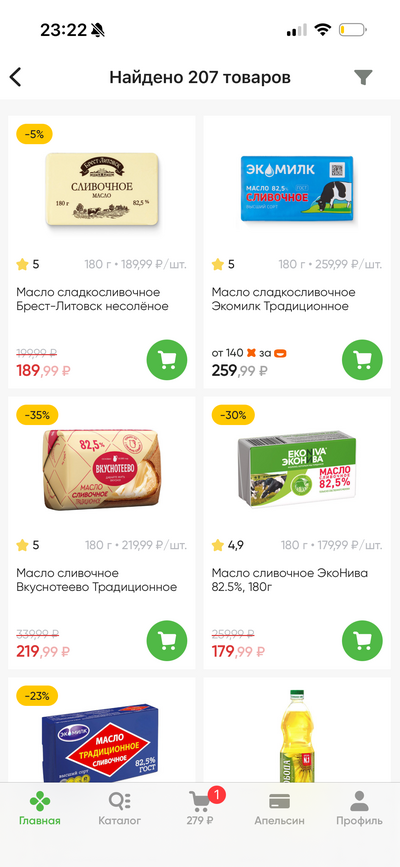Open the Экомилк Традиционное product card
The height and width of the screenshot is (867, 400).
tap(298, 252)
